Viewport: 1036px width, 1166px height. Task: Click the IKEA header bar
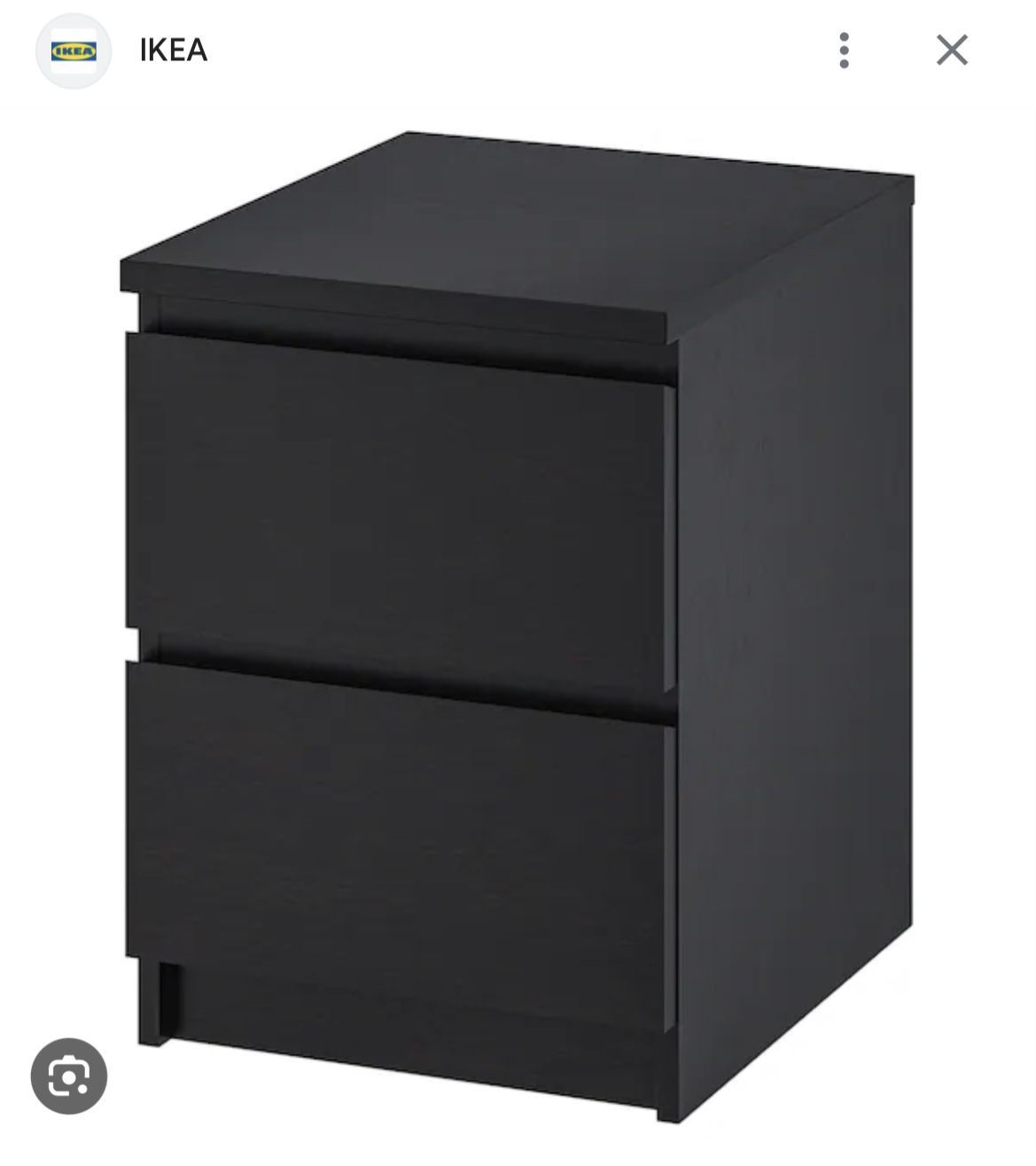[x=518, y=51]
